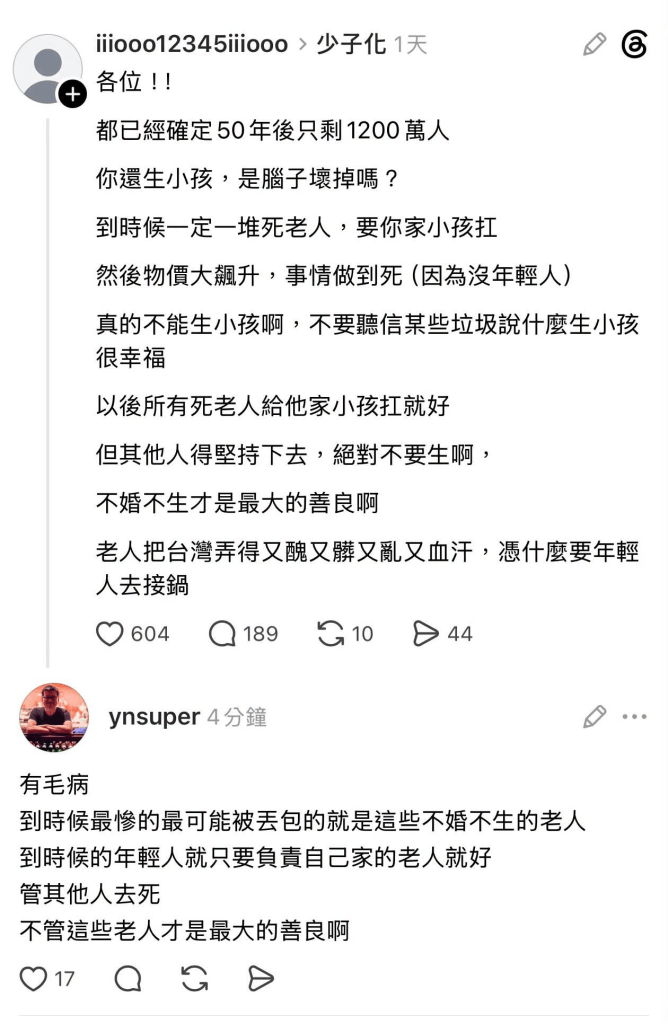This screenshot has height=1024, width=668.
Task: Like the post with 604 likes
Action: pyautogui.click(x=109, y=633)
